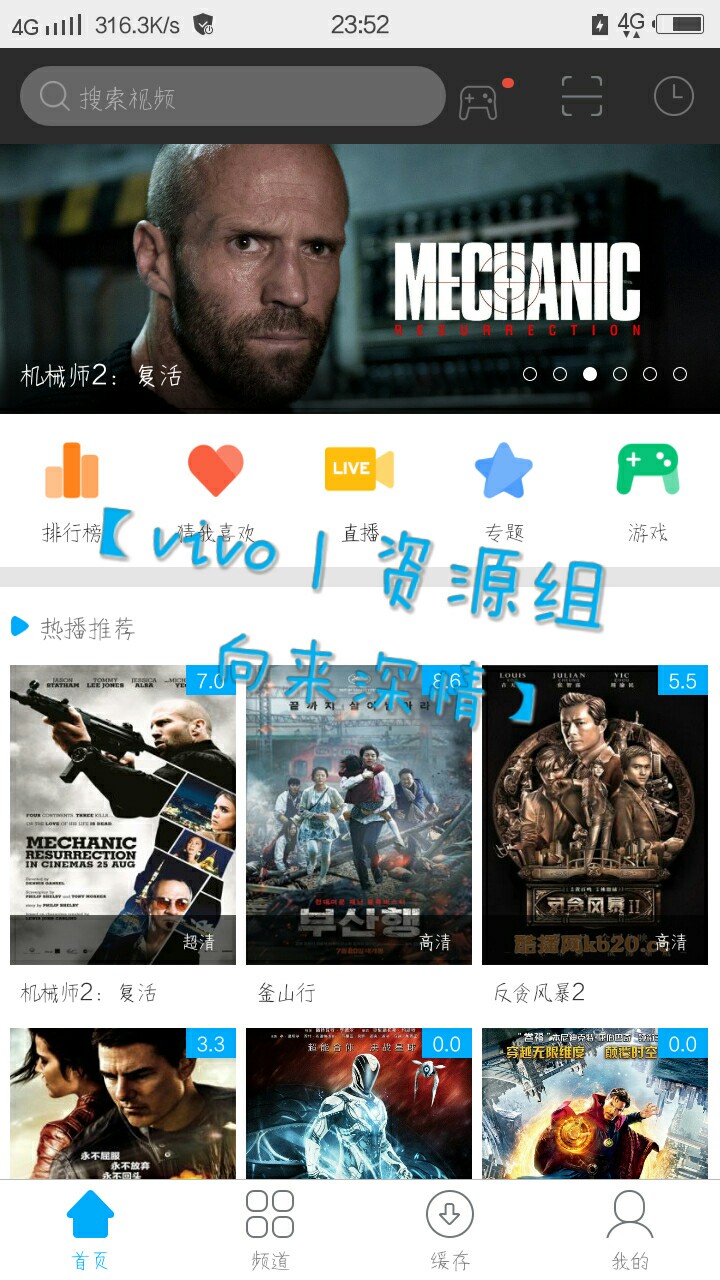Switch to the 频道 channels tab

pos(270,1230)
